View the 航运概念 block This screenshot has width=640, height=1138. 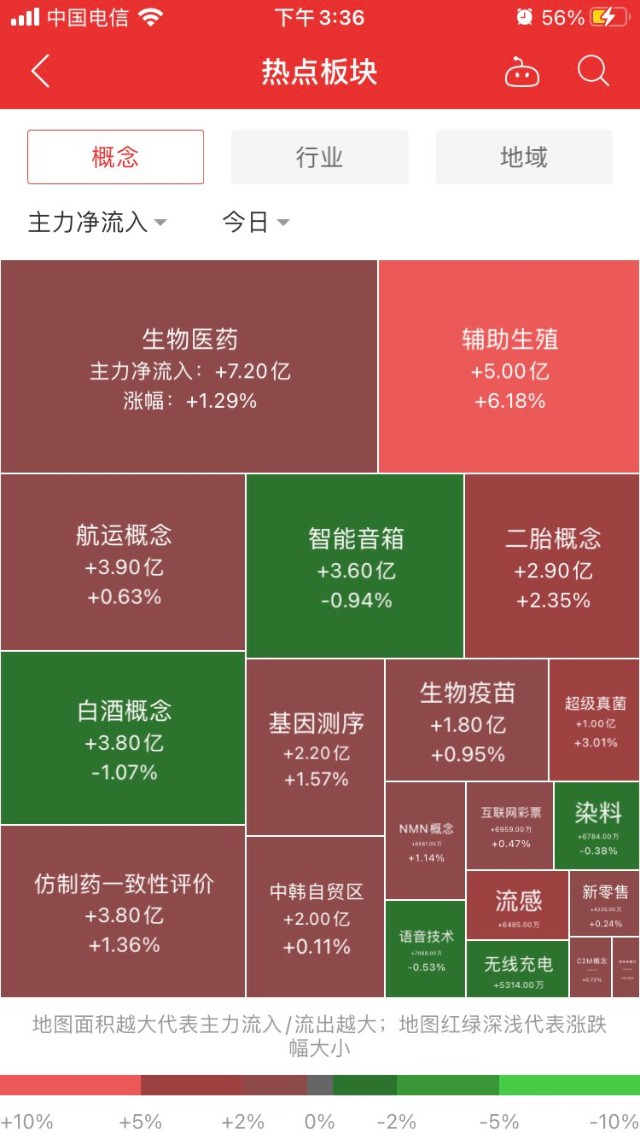pyautogui.click(x=123, y=563)
